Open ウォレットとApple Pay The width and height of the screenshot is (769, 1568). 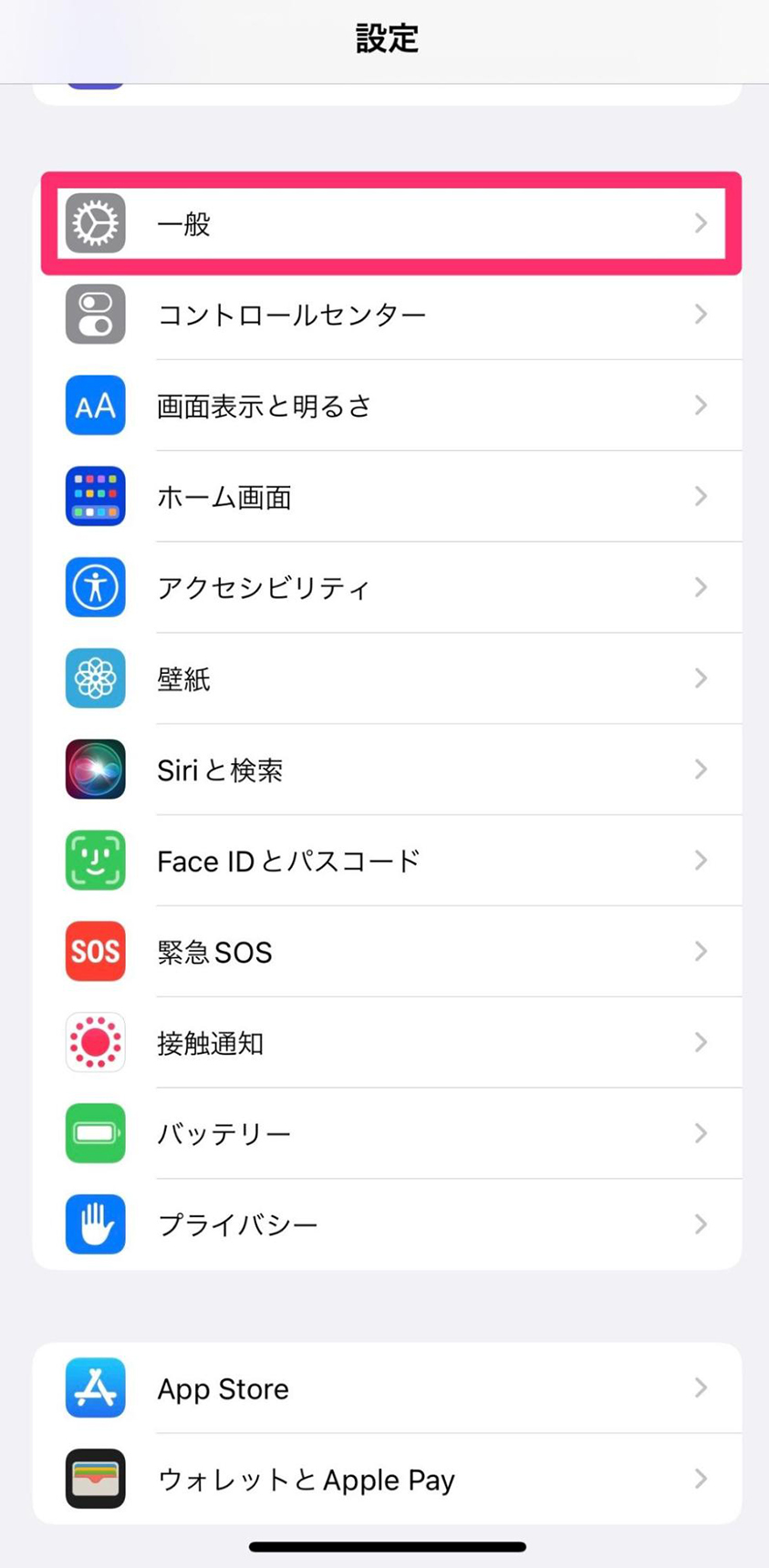[x=387, y=1479]
